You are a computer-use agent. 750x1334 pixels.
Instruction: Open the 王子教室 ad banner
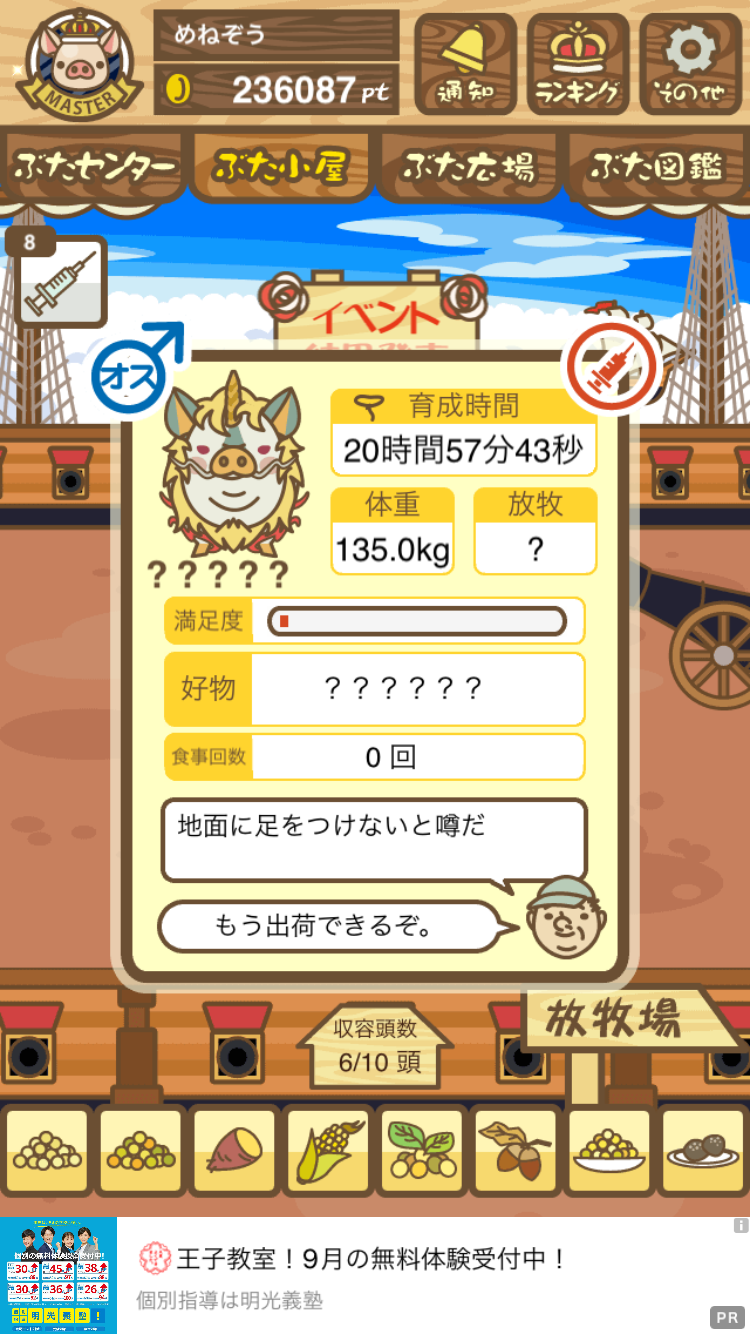(375, 1274)
